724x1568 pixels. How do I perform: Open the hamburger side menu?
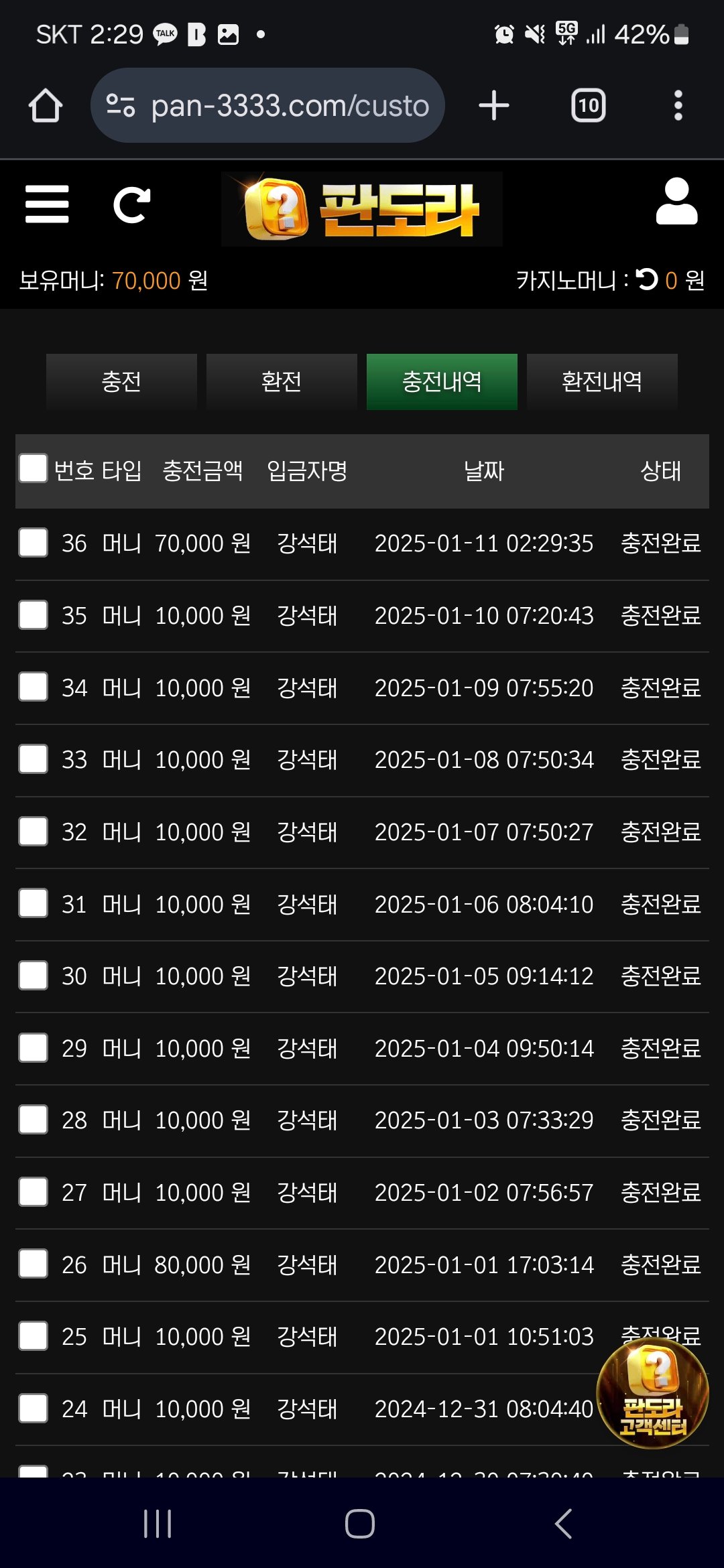pyautogui.click(x=47, y=204)
